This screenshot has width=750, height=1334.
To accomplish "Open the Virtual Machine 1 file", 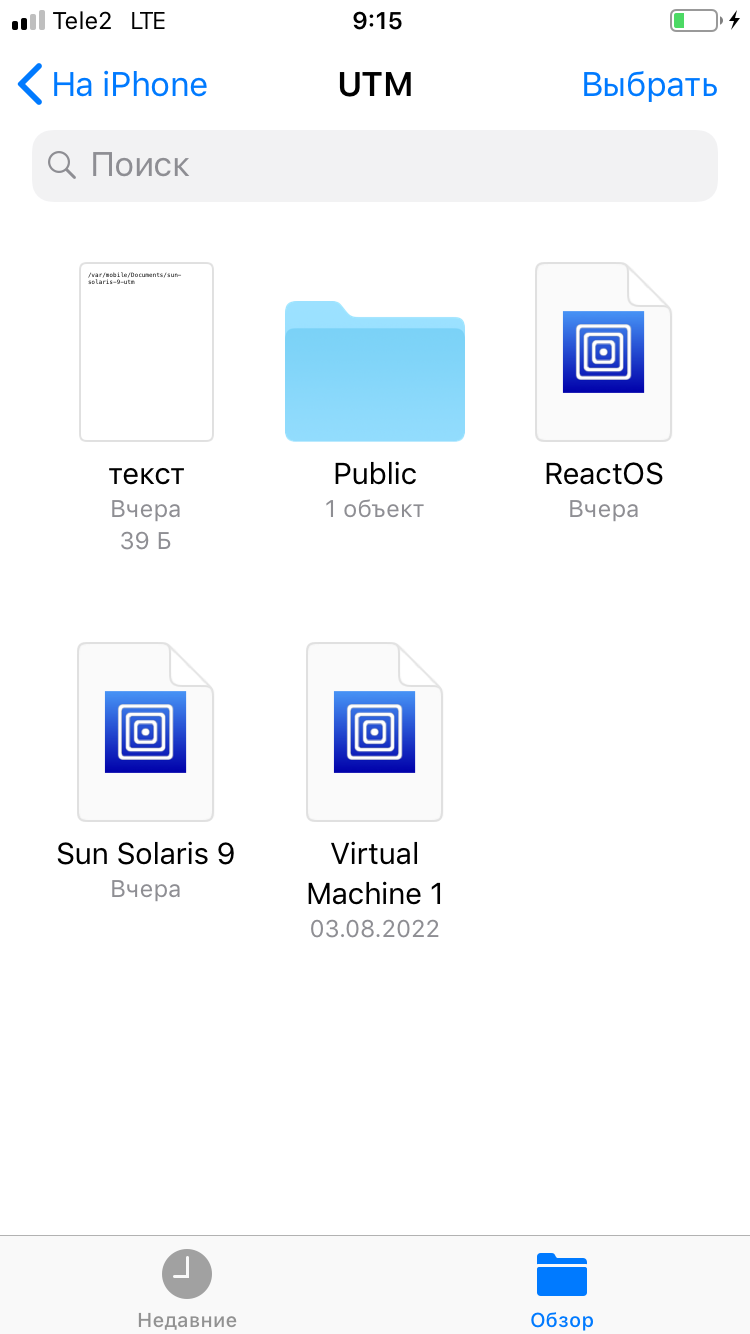I will click(x=375, y=732).
